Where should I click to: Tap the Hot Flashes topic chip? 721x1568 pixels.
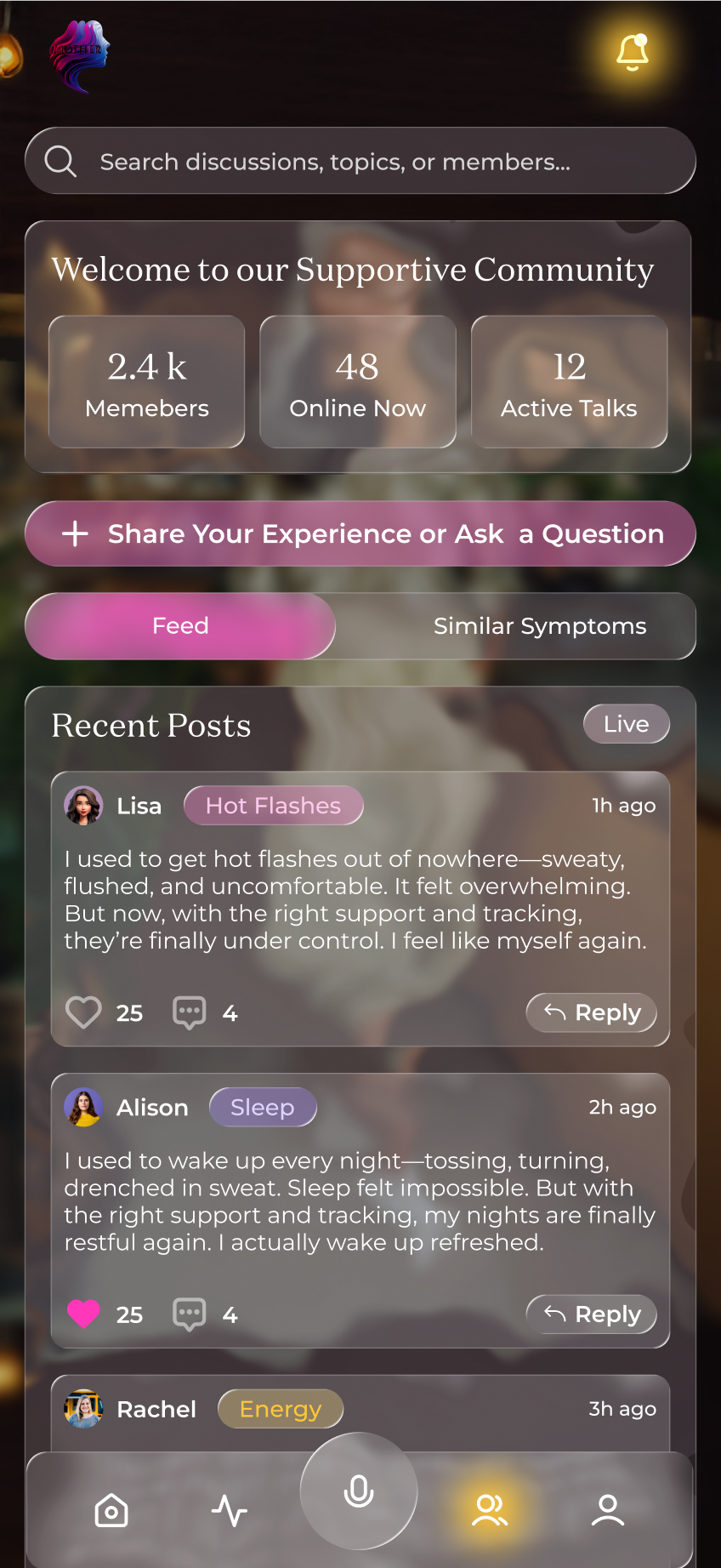tap(273, 806)
